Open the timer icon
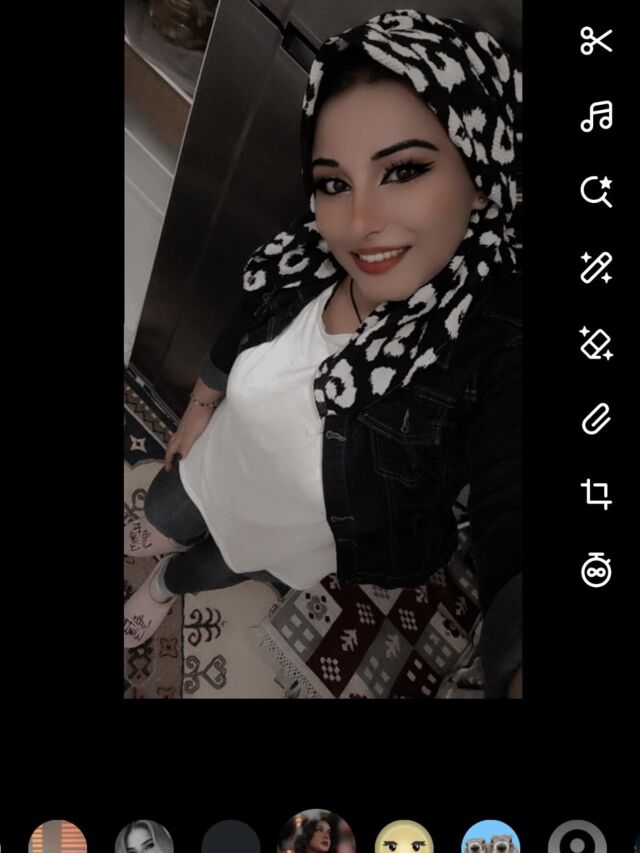Viewport: 640px width, 853px height. coord(596,570)
